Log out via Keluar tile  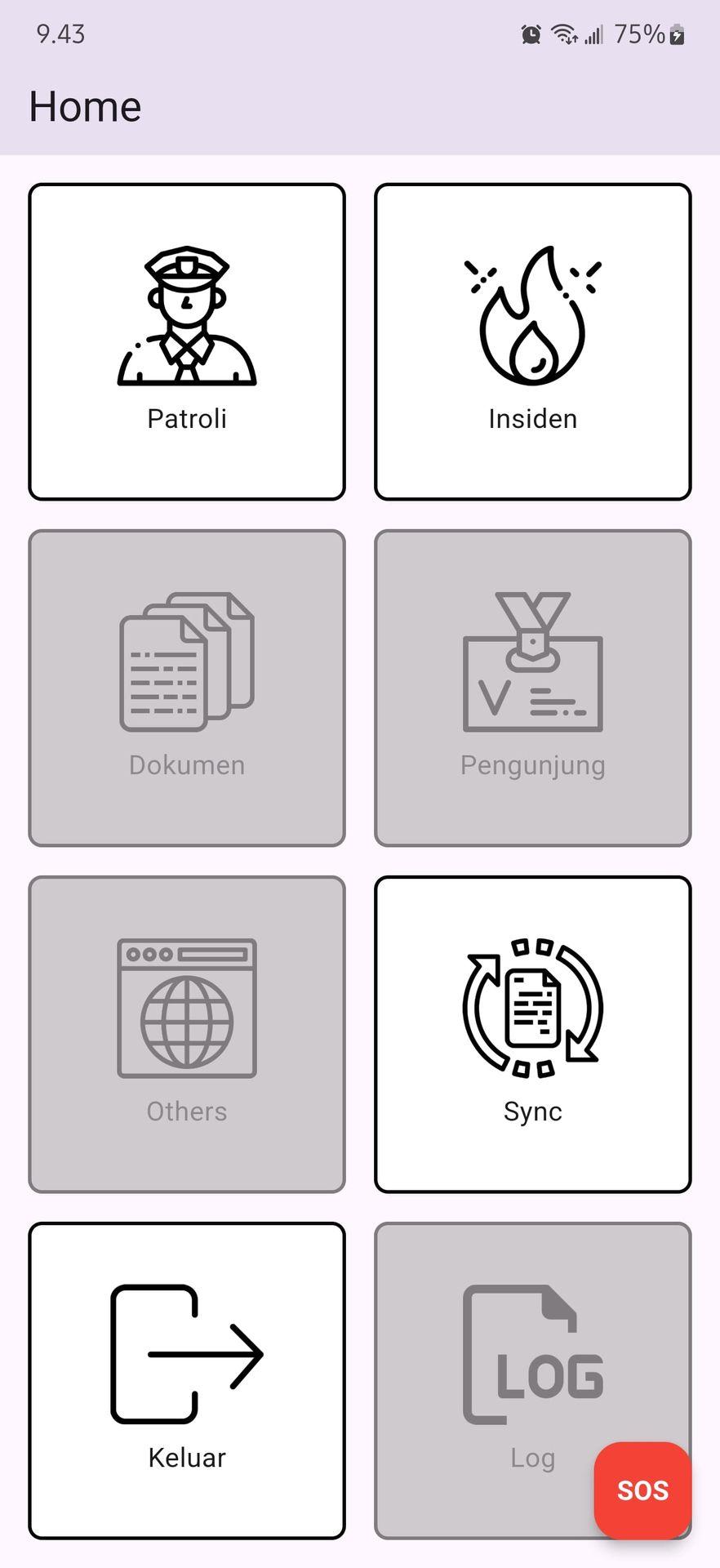(x=187, y=1380)
